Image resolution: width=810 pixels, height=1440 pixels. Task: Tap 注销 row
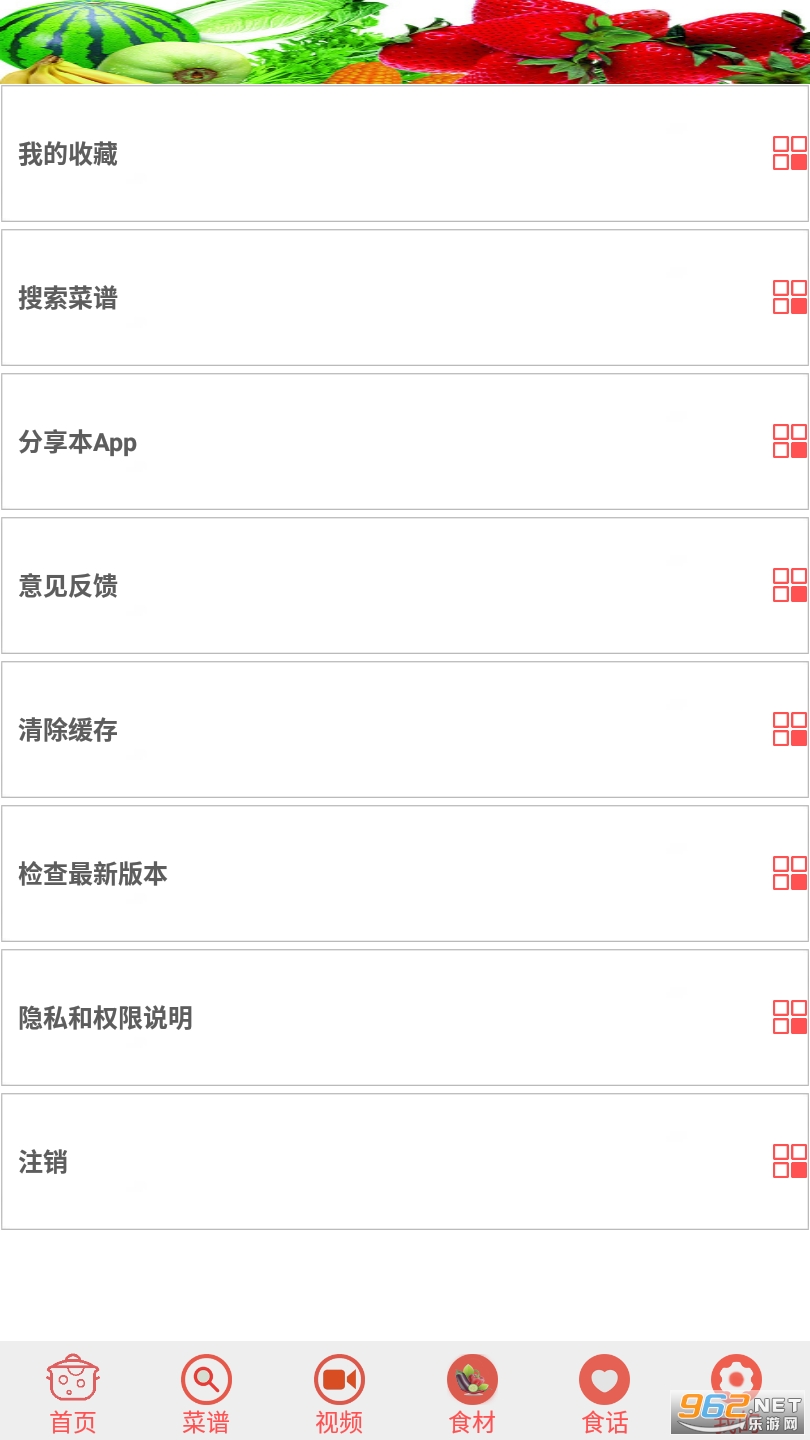click(405, 1161)
